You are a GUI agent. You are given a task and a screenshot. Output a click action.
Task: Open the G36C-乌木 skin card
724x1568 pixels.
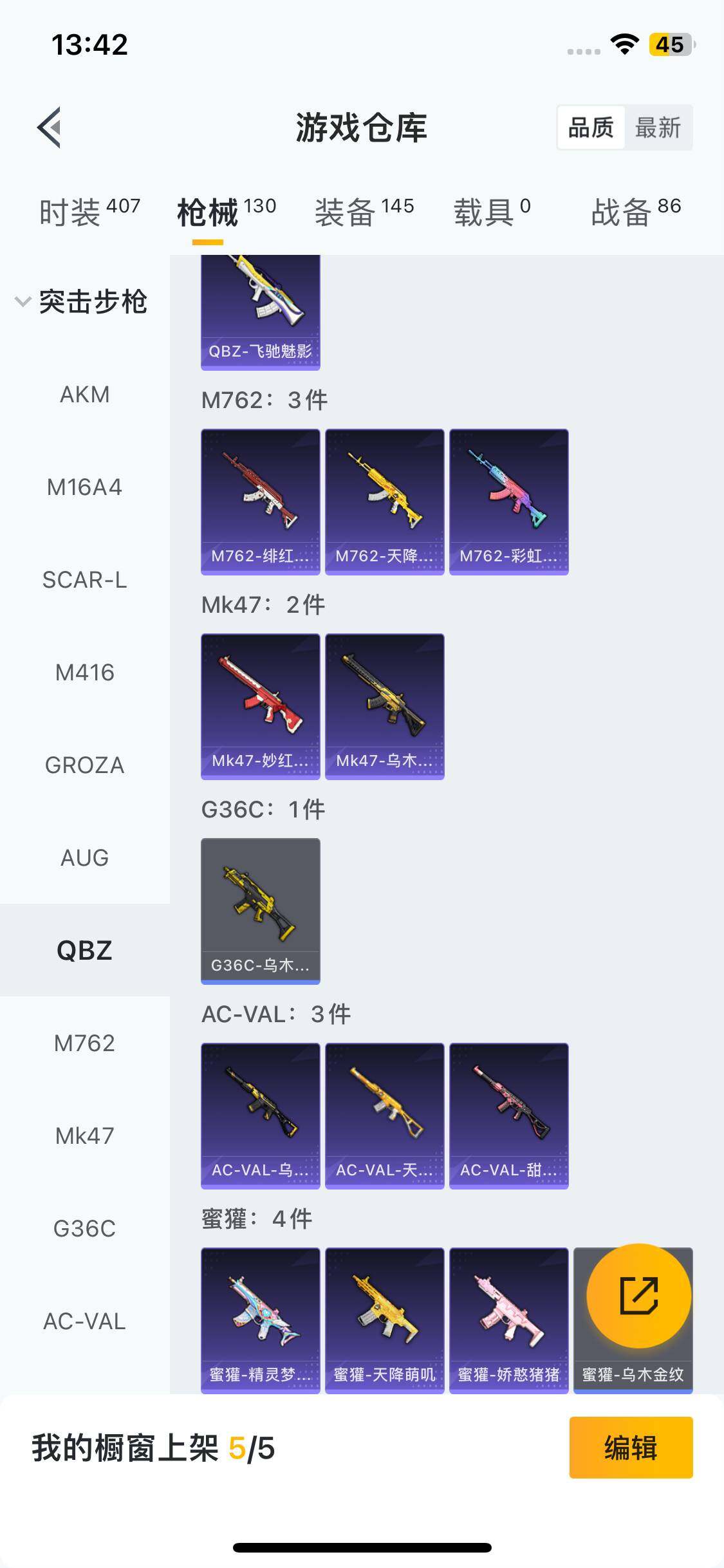[x=260, y=911]
